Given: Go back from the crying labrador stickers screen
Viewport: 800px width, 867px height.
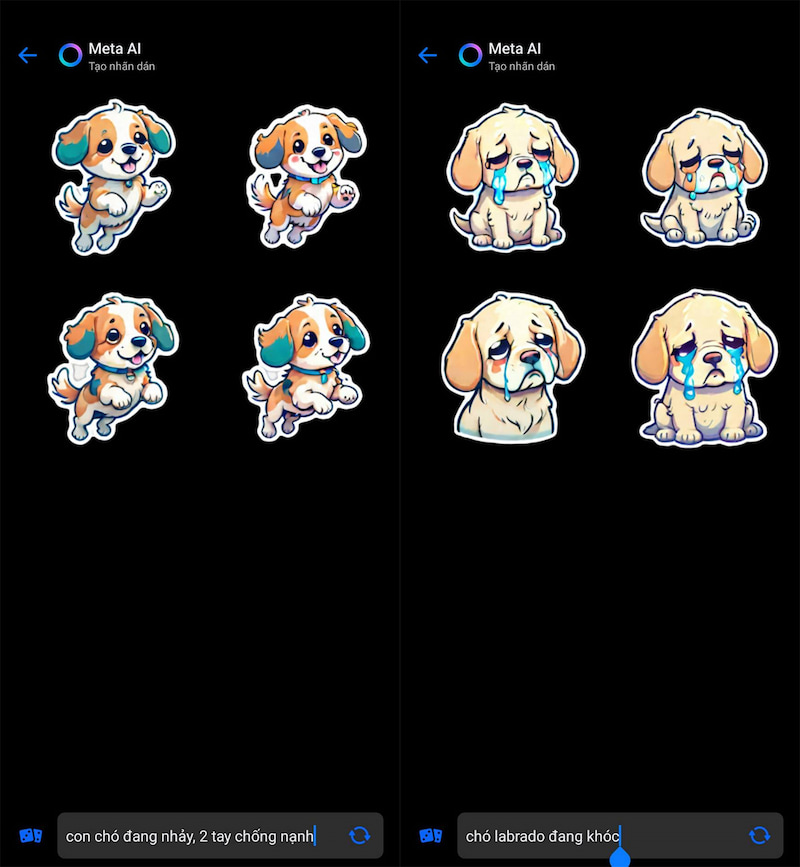Looking at the screenshot, I should 428,55.
